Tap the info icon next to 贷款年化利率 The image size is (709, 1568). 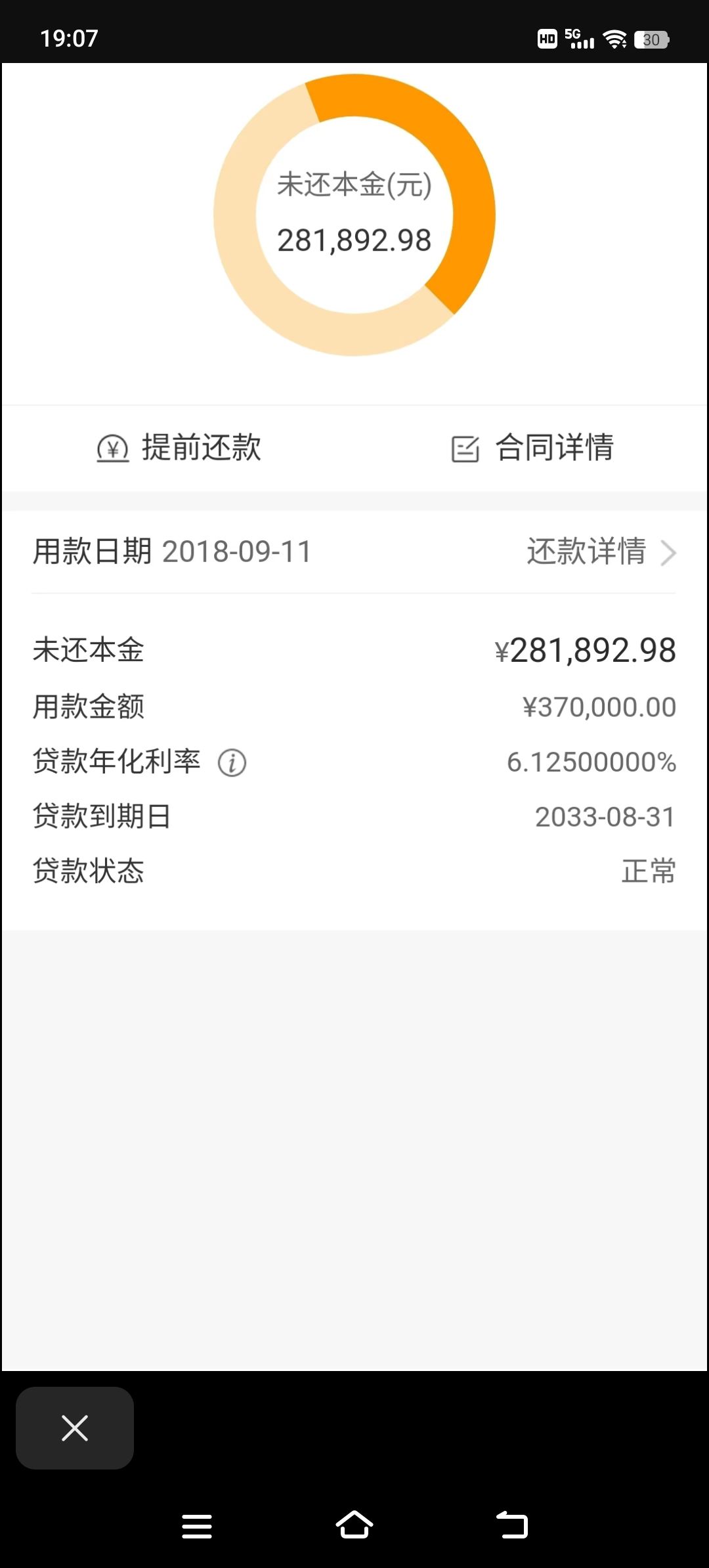232,762
